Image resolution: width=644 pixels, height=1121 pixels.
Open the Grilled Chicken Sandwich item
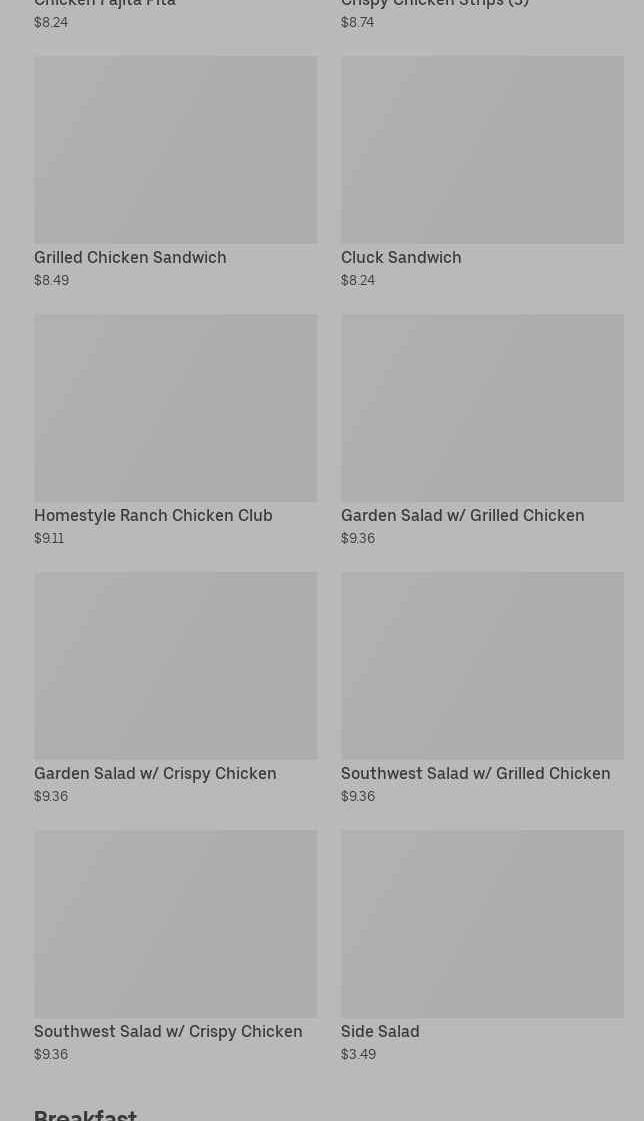coord(175,170)
